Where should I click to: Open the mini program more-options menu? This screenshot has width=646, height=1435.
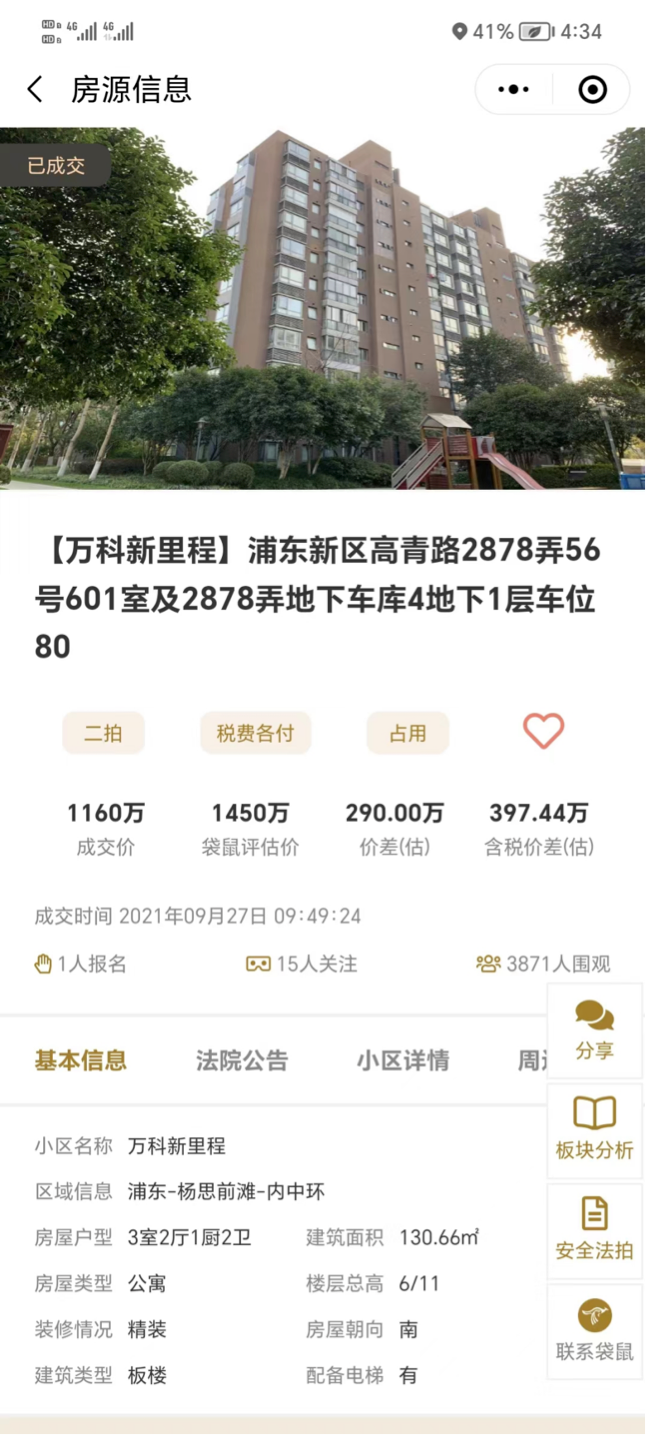tap(513, 90)
